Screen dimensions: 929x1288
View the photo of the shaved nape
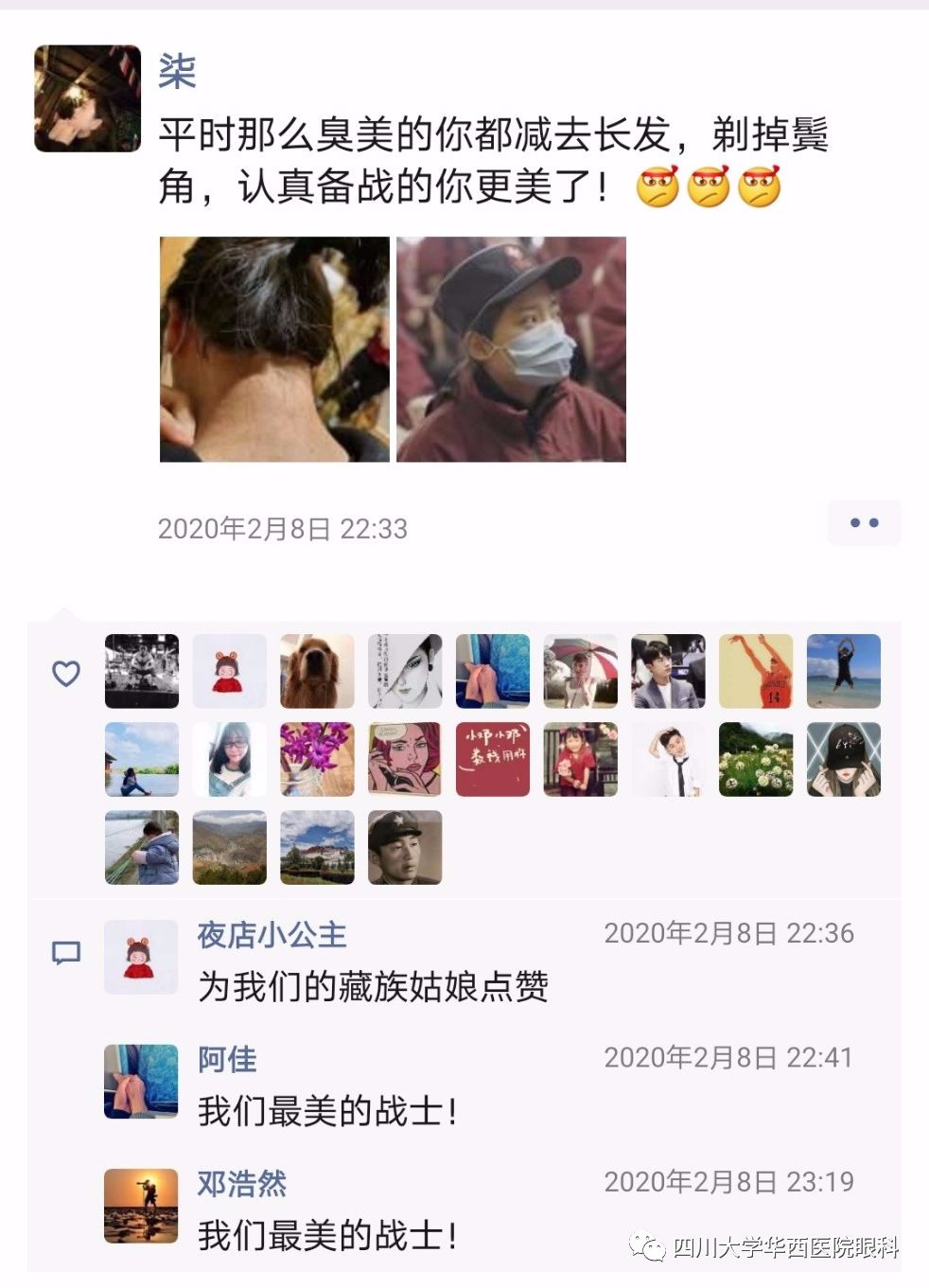[x=274, y=349]
